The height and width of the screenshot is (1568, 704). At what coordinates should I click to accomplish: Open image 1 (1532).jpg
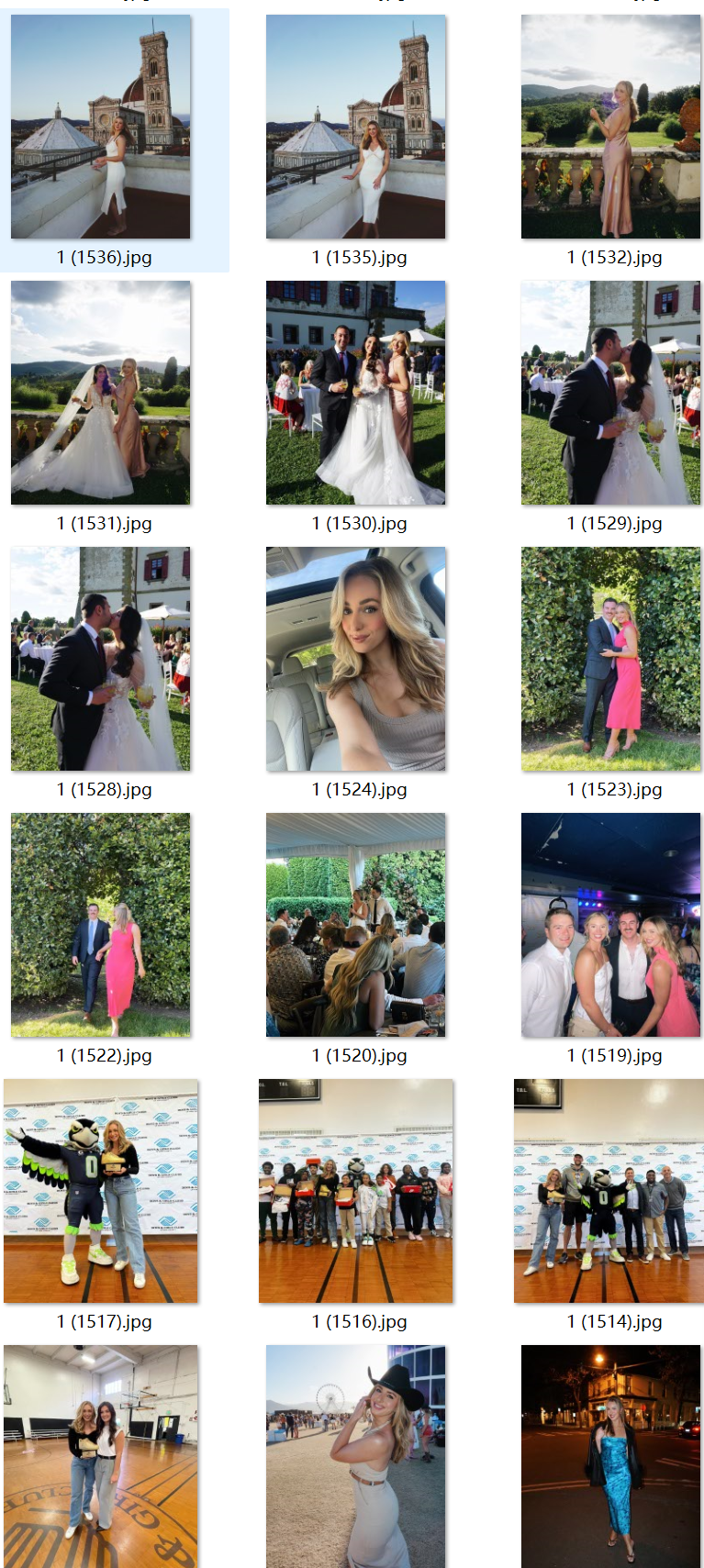click(x=610, y=127)
